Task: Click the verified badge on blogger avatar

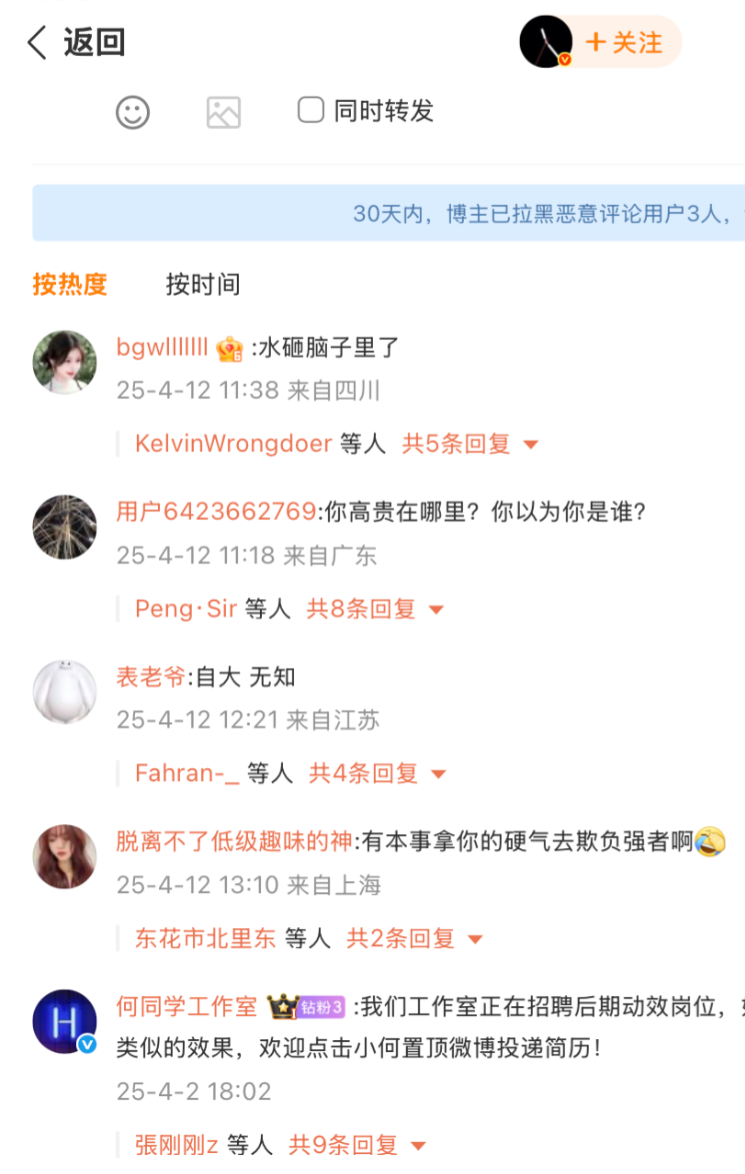Action: [565, 61]
